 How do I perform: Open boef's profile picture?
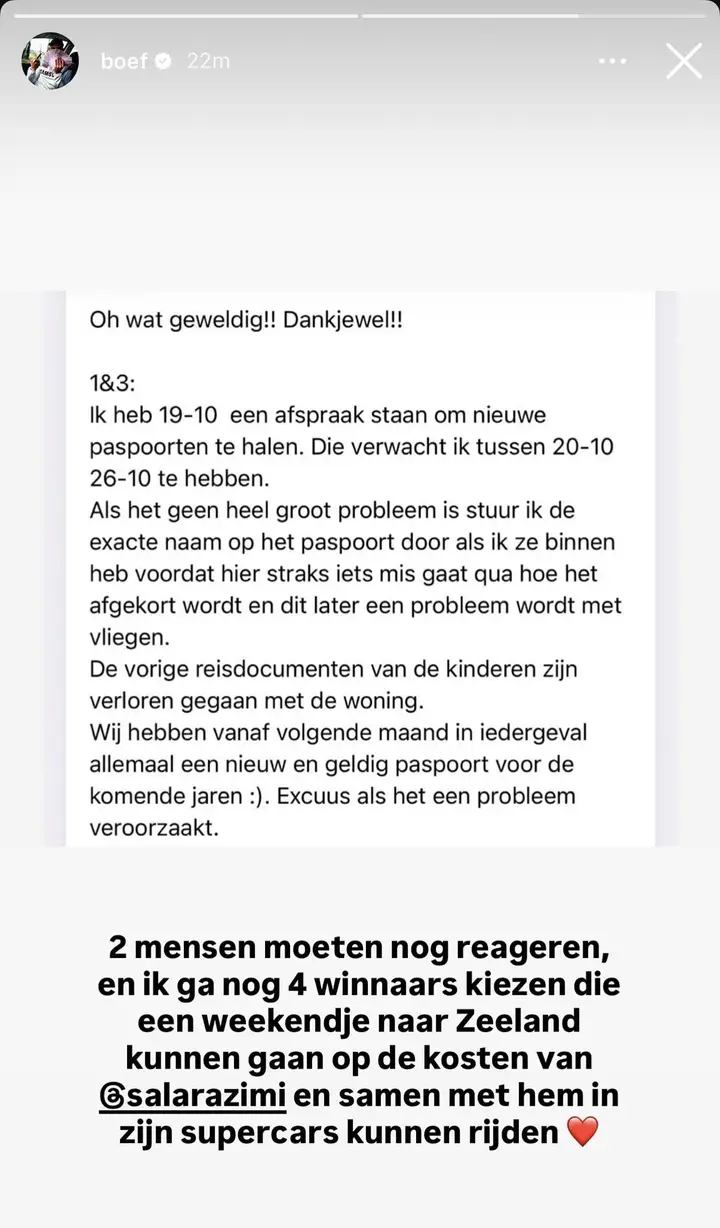pos(50,61)
